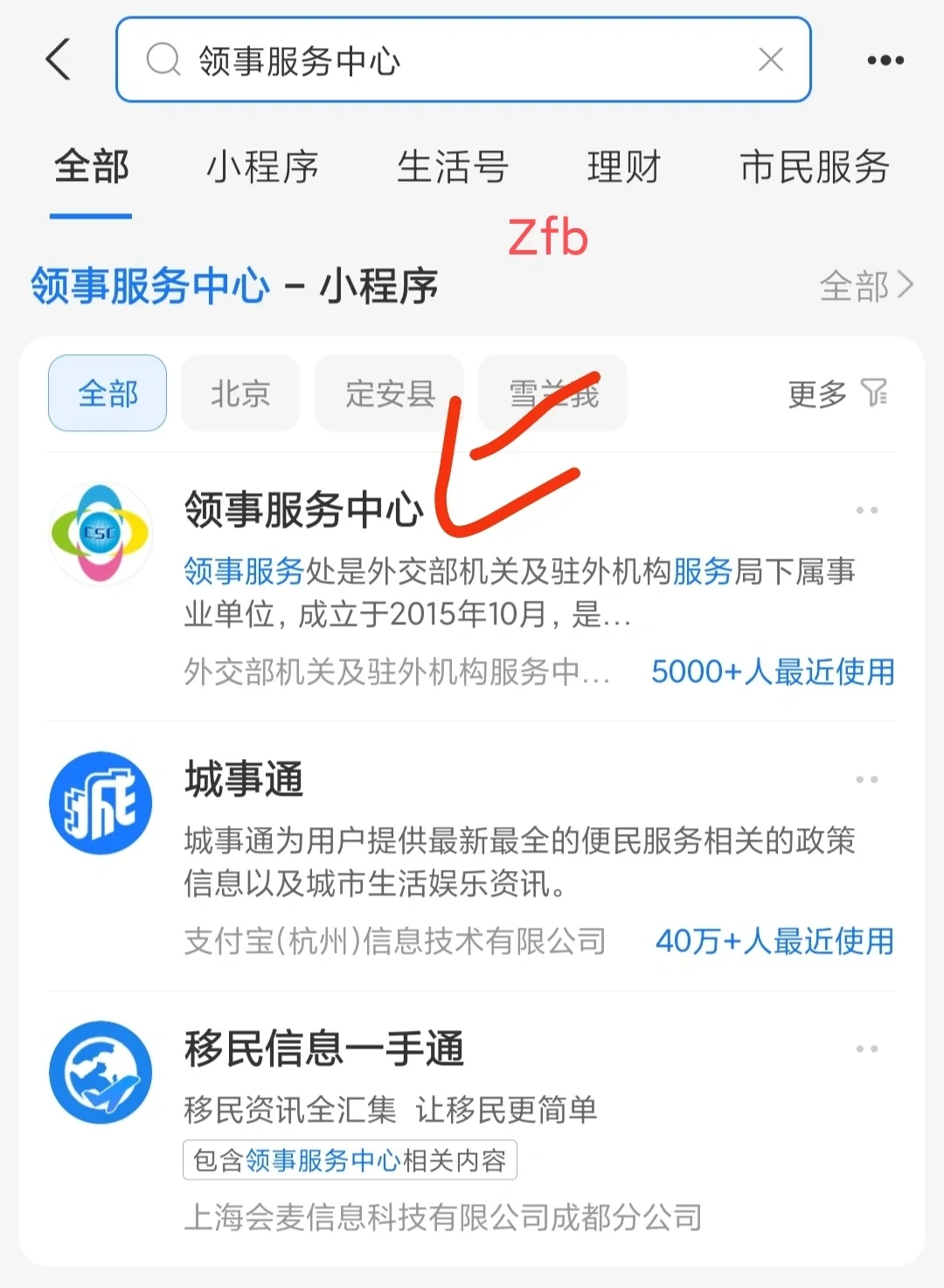Open more options beside 城事通 result
Screen dimensions: 944x1288
[x=866, y=780]
